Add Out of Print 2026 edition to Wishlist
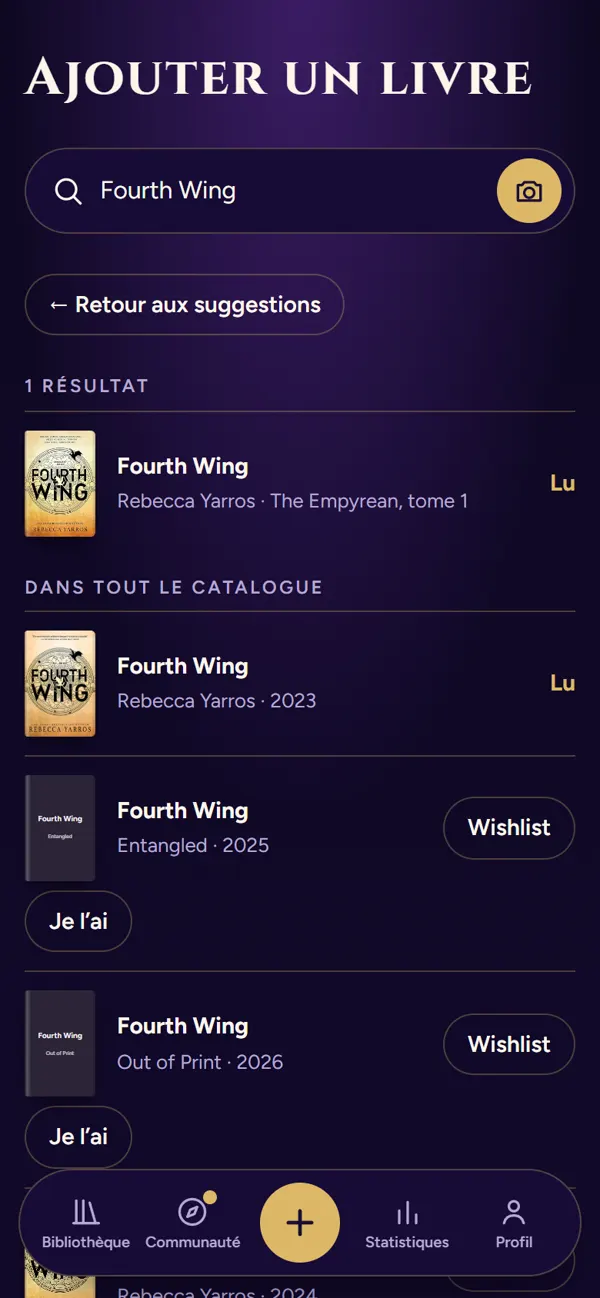The image size is (600, 1298). click(509, 1044)
